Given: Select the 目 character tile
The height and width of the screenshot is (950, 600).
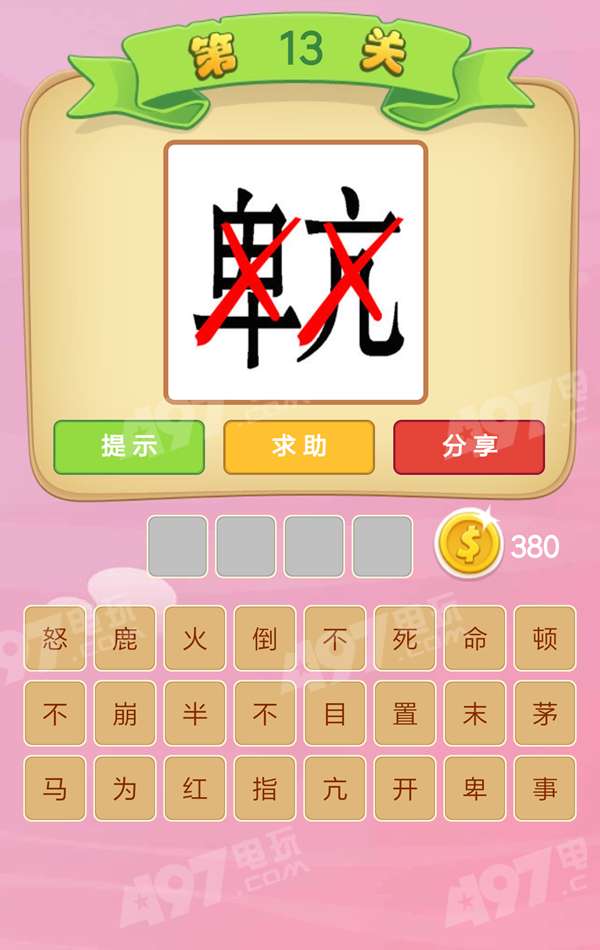Looking at the screenshot, I should [335, 713].
